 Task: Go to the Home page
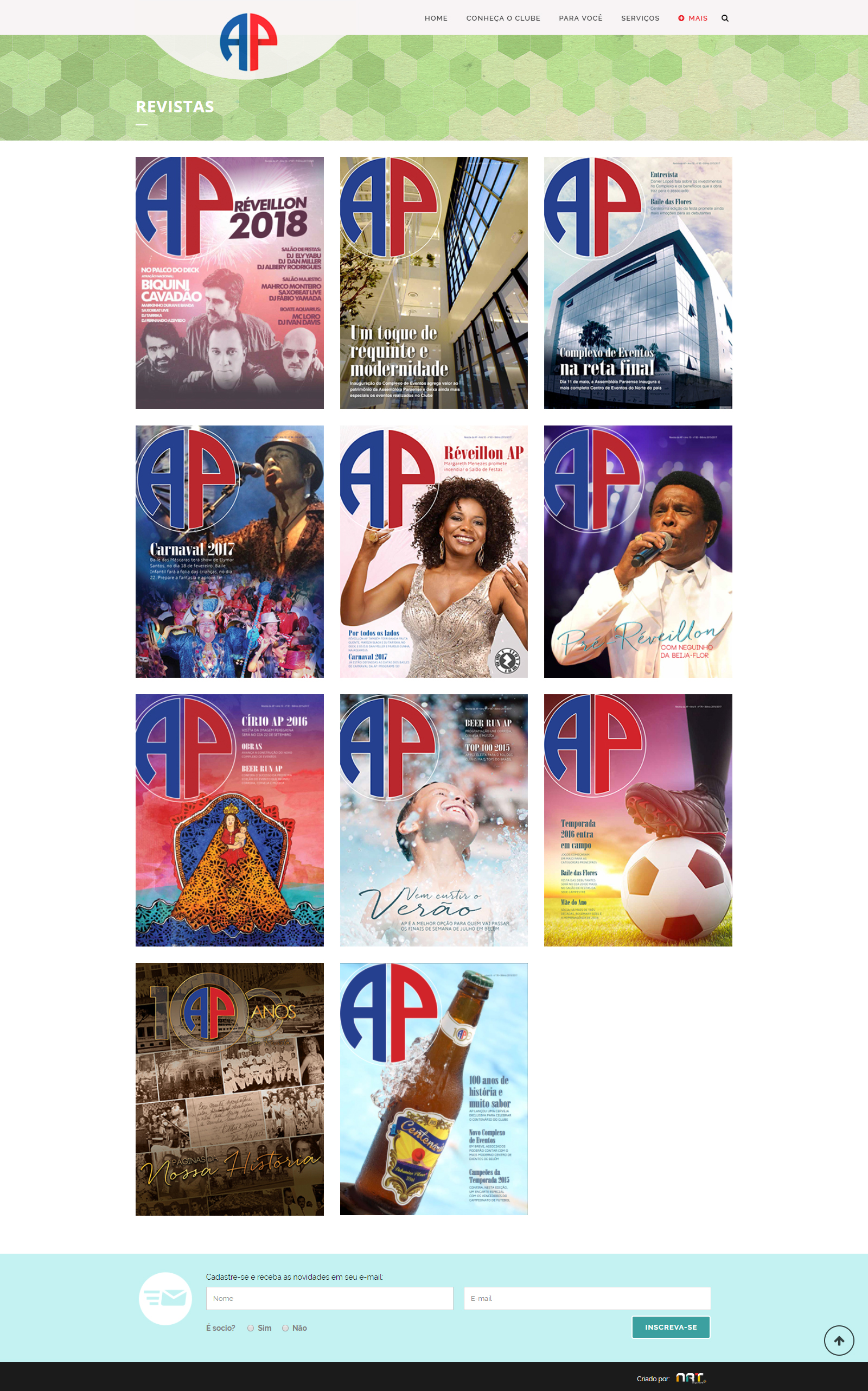click(x=436, y=18)
